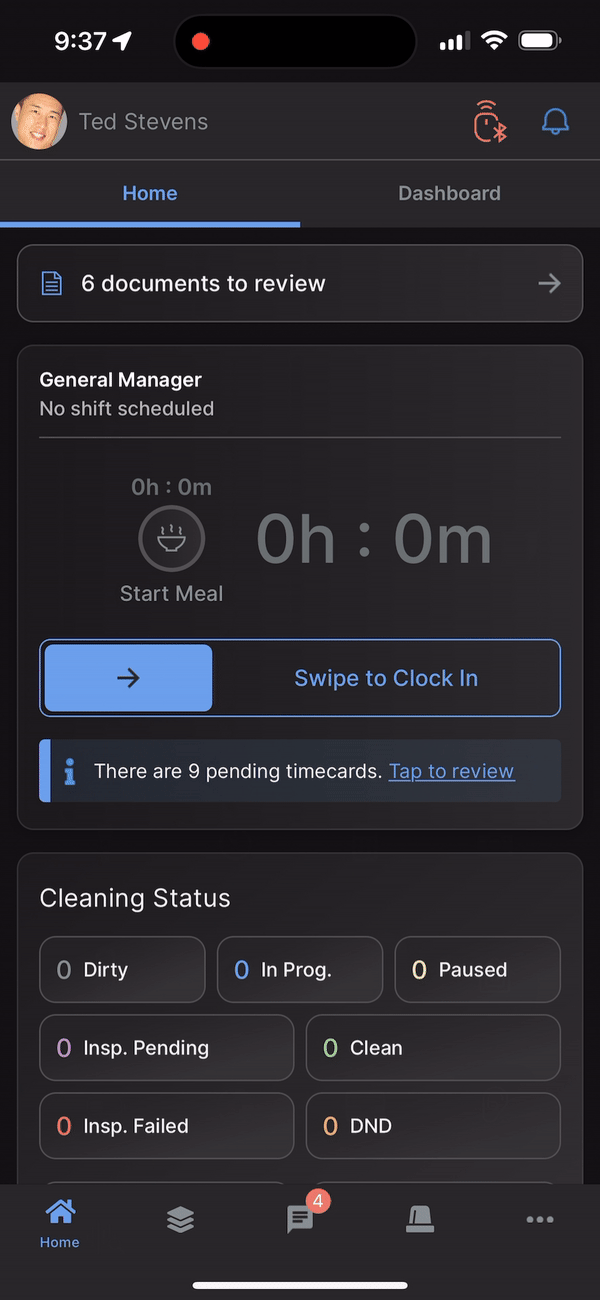Open messages with 4 unread

(x=301, y=1218)
